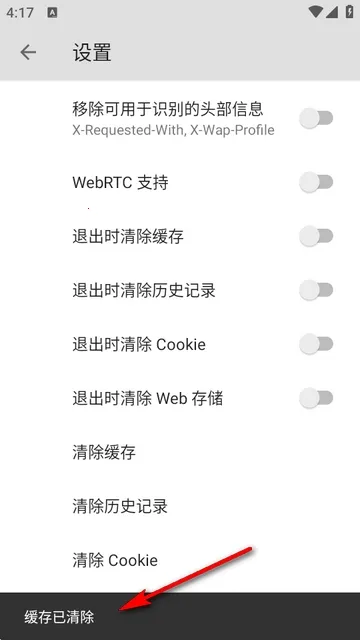Toggle 退出时清除 Web 存储
Image resolution: width=360 pixels, height=640 pixels.
(316, 398)
